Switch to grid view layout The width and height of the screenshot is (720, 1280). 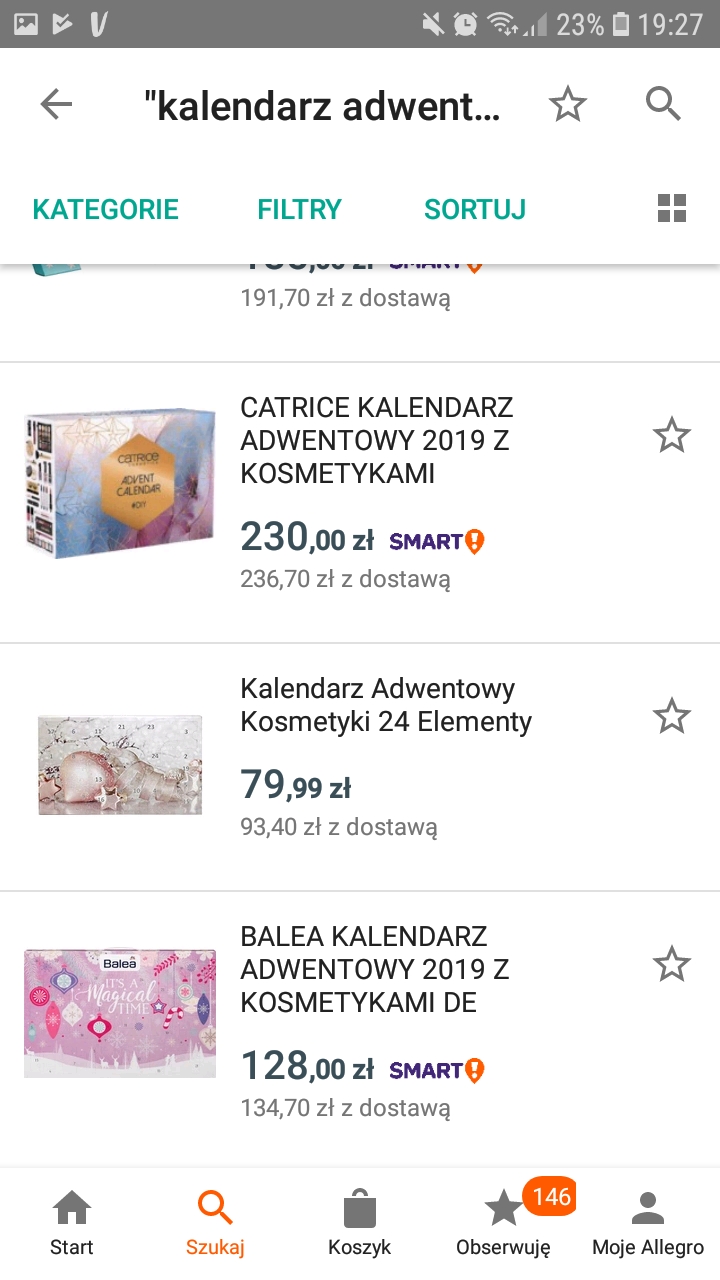[x=672, y=208]
